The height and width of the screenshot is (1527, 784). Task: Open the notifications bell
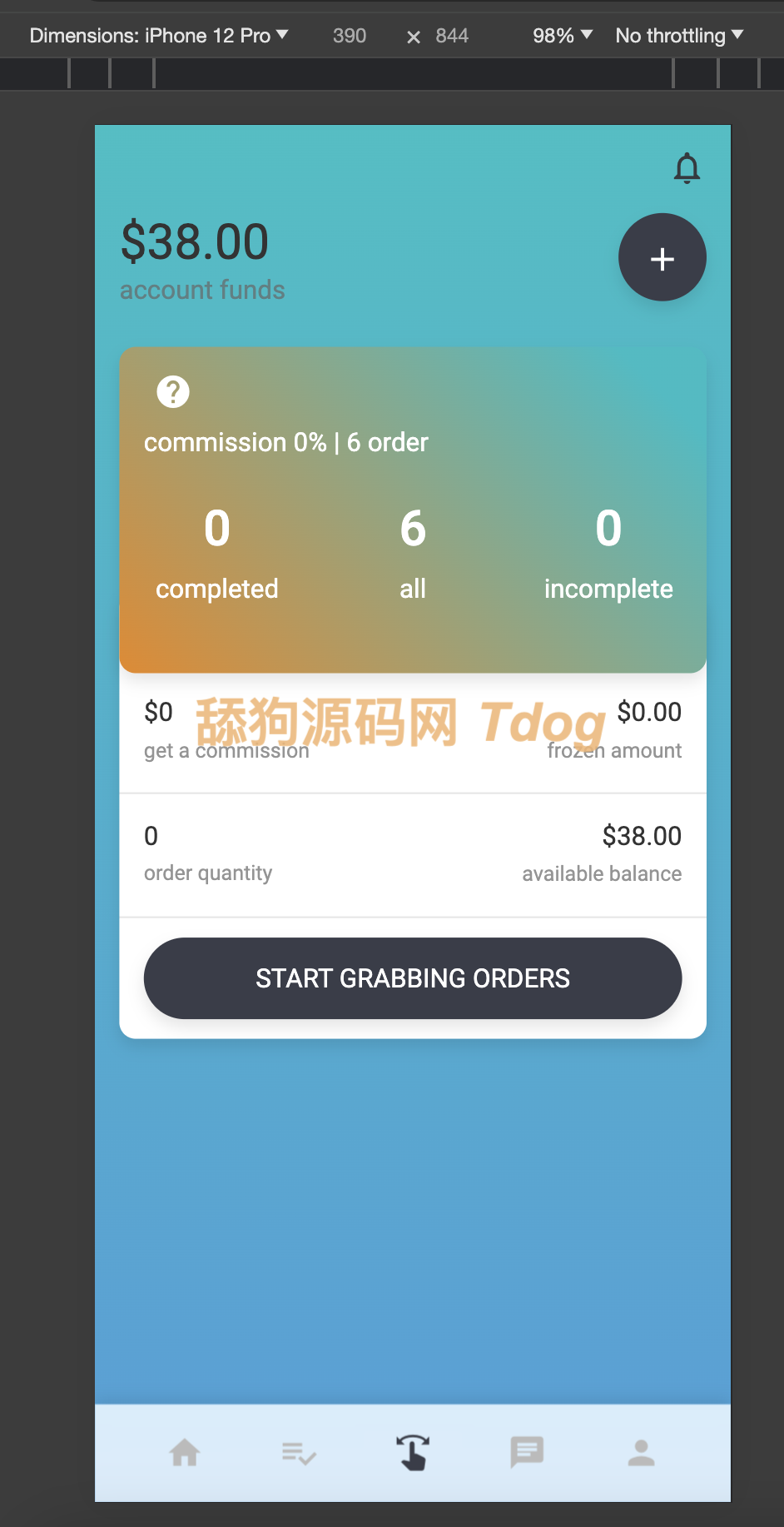(x=687, y=168)
